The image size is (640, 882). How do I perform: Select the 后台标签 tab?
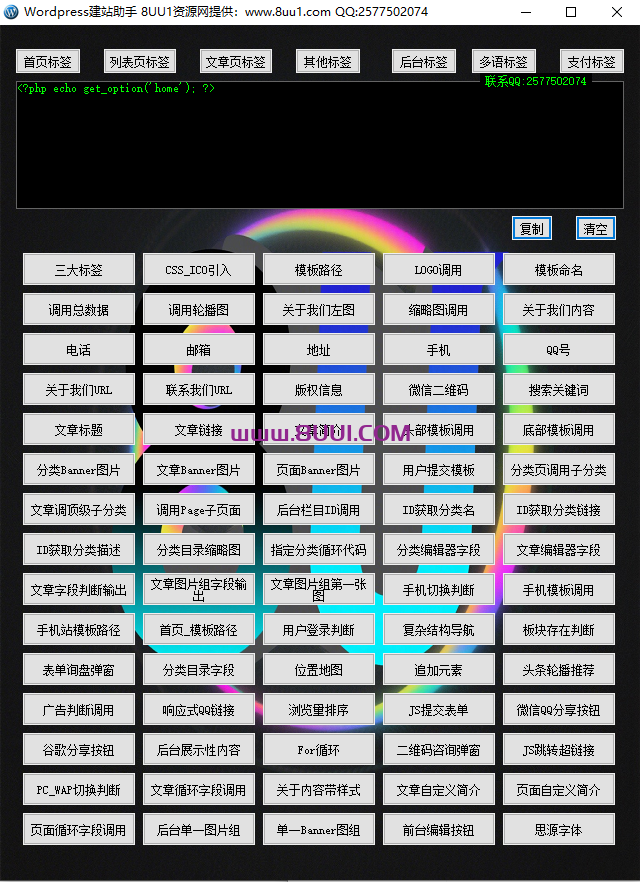(423, 62)
